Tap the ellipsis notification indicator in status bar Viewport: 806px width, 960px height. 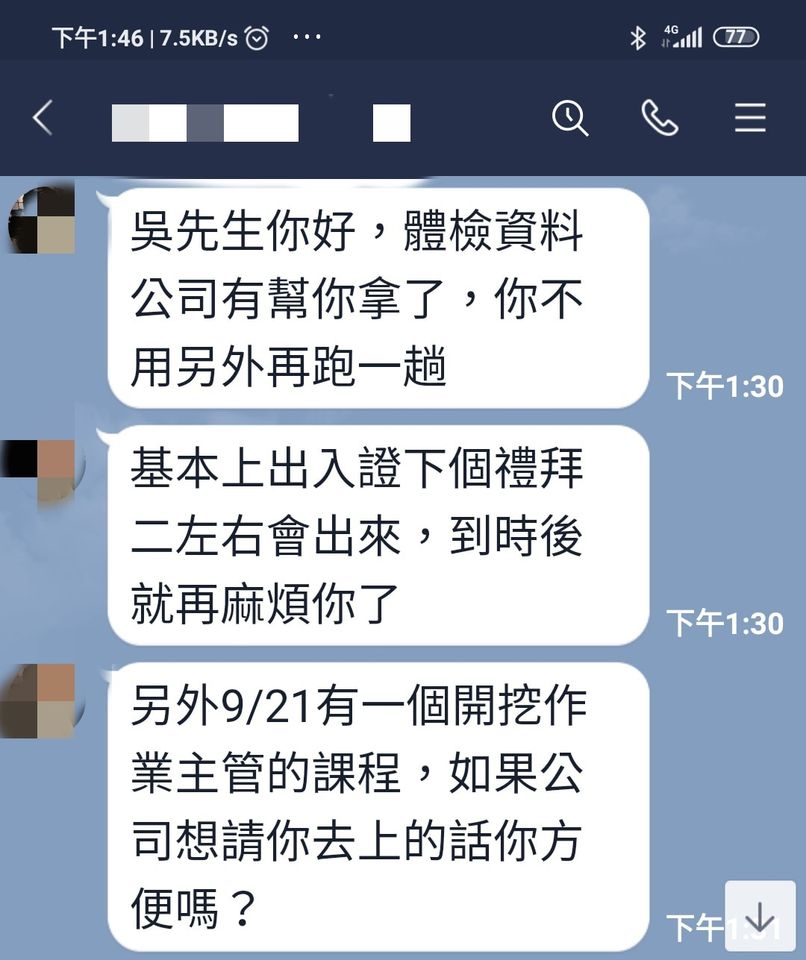(x=305, y=38)
